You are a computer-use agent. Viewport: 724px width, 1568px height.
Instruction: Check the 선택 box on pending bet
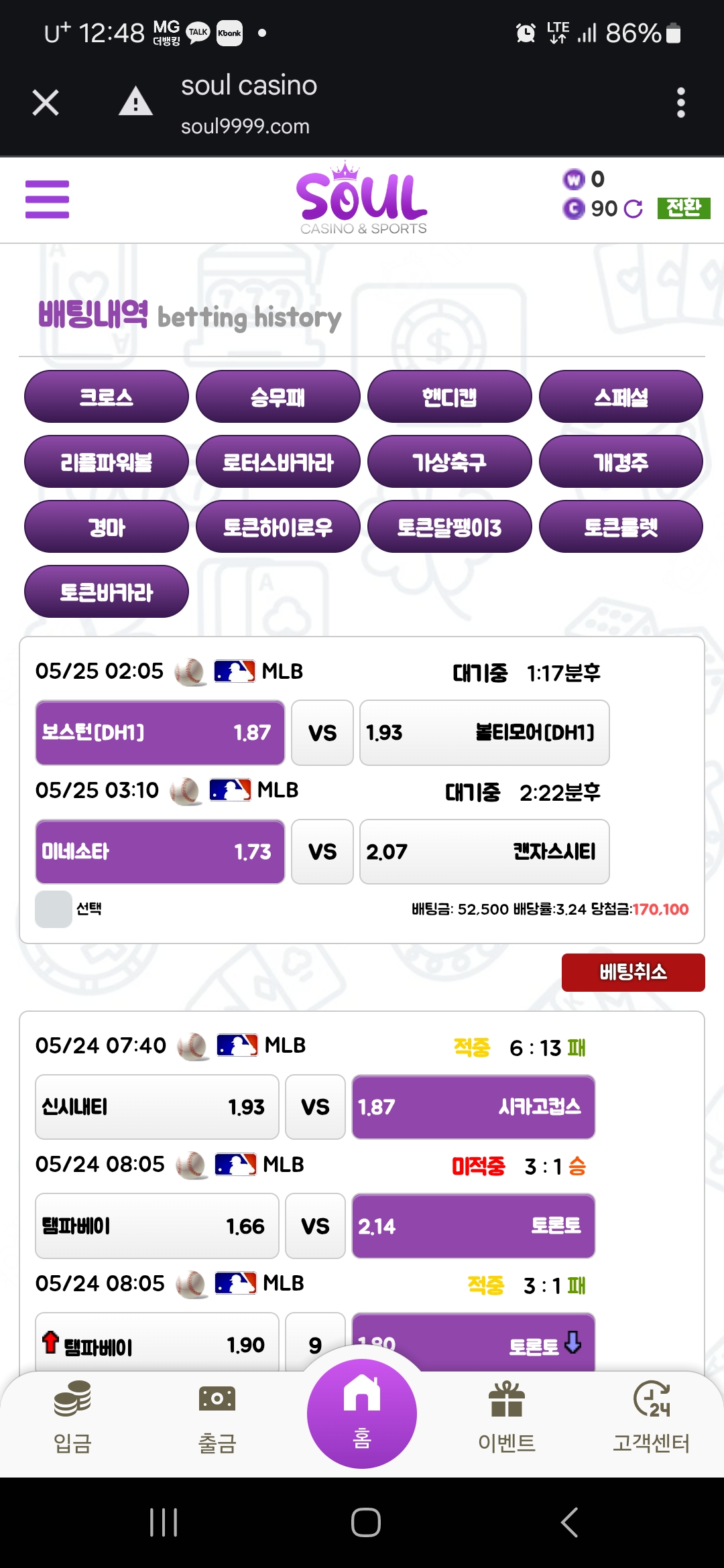[x=54, y=909]
